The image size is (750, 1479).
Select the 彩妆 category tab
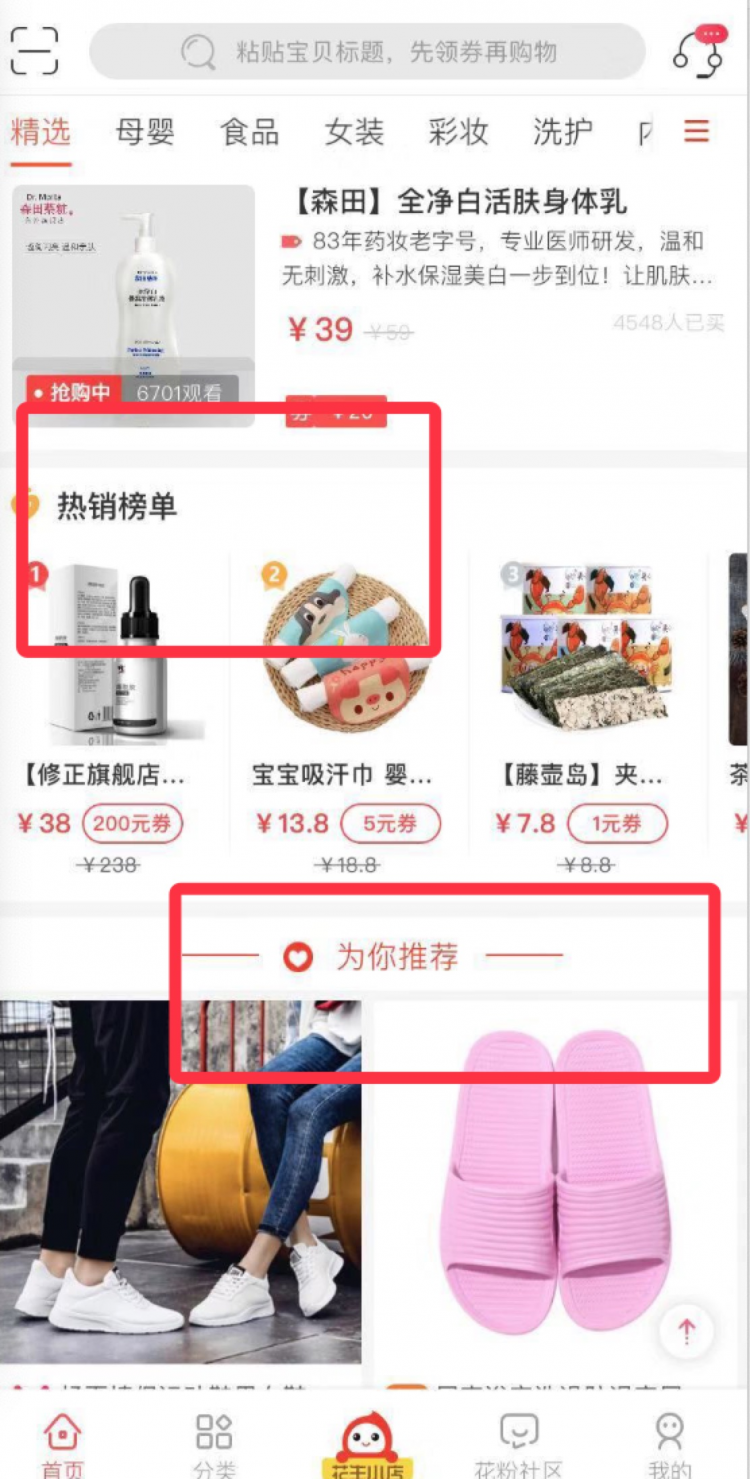(x=458, y=132)
